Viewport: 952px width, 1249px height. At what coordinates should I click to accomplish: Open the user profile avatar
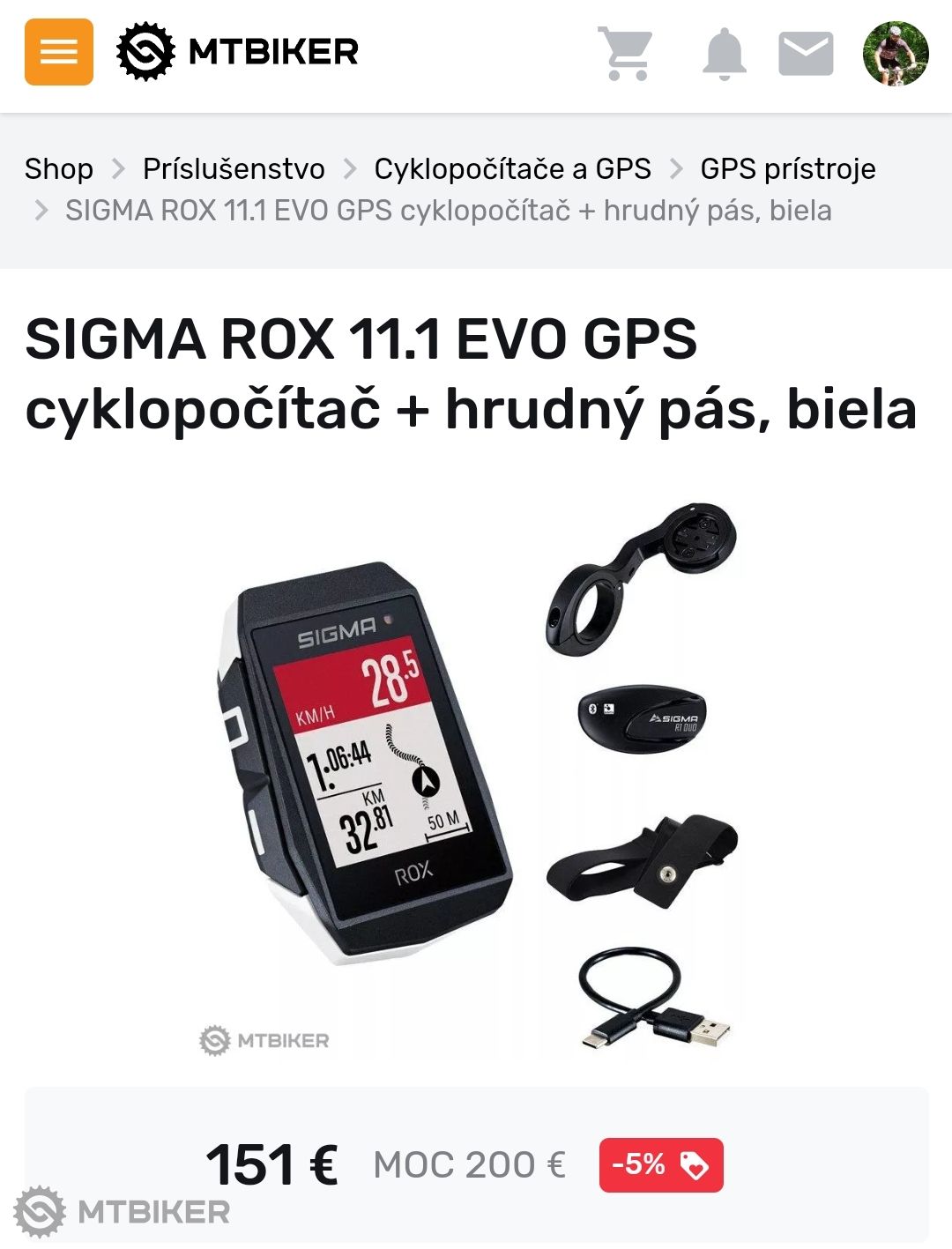(x=895, y=54)
